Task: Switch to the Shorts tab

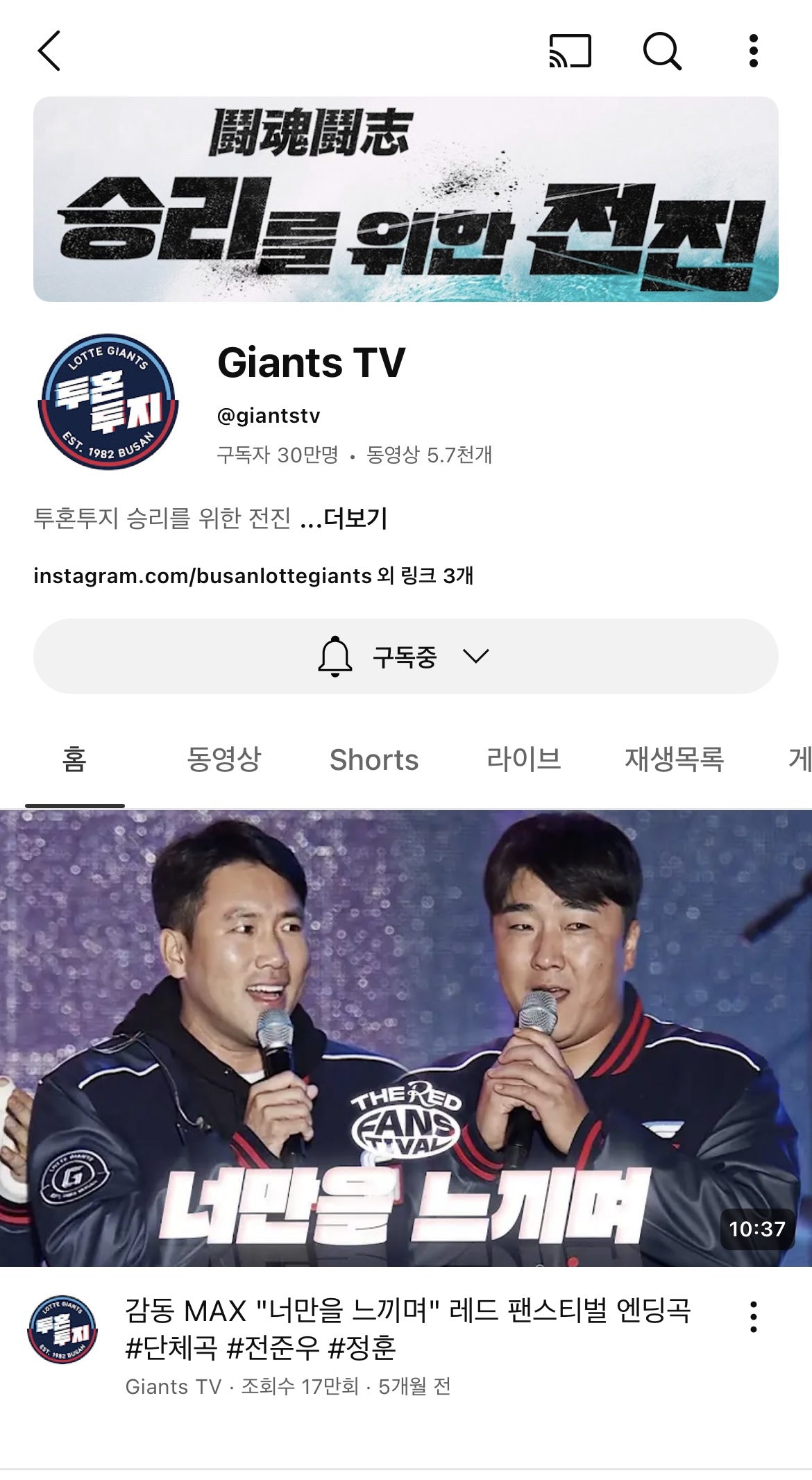Action: pos(373,759)
